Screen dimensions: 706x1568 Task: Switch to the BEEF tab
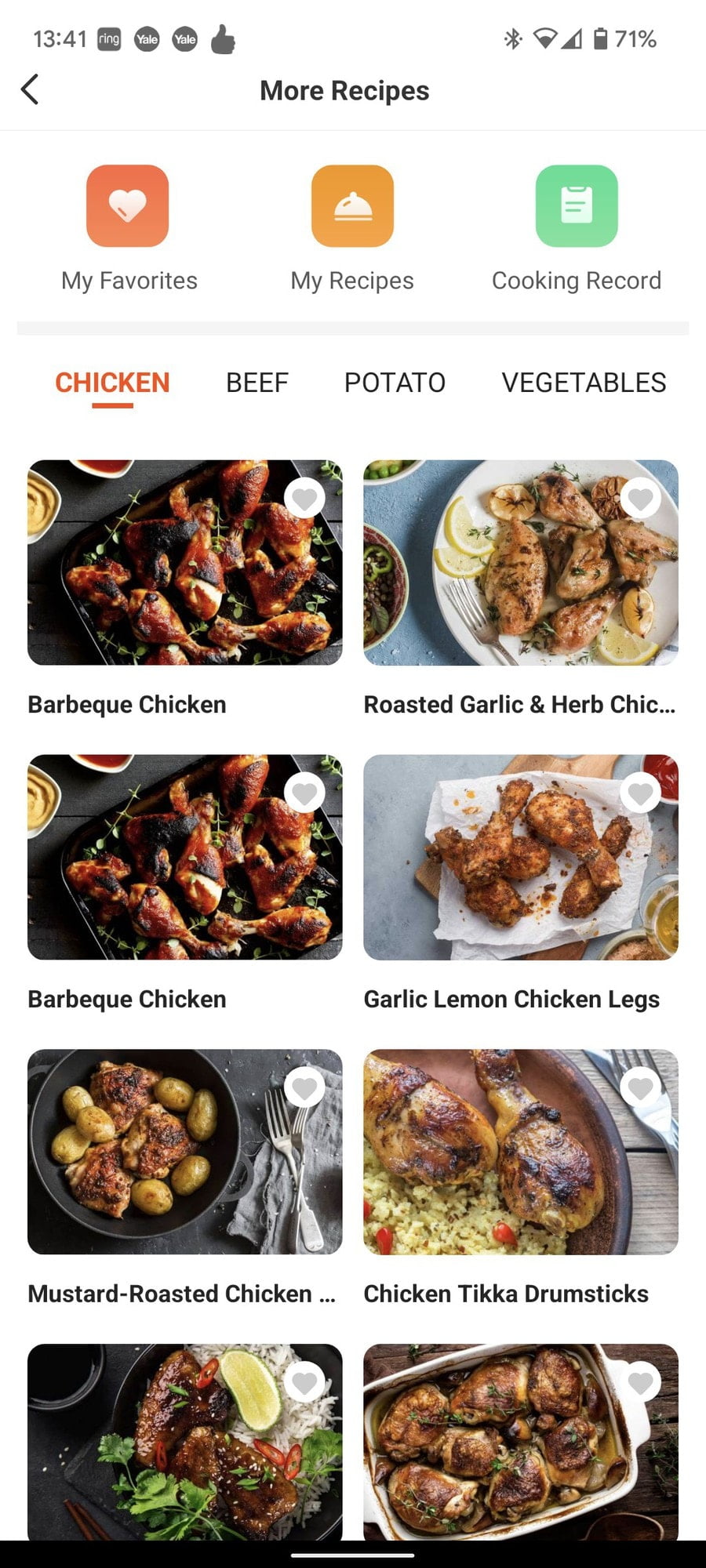[x=257, y=383]
